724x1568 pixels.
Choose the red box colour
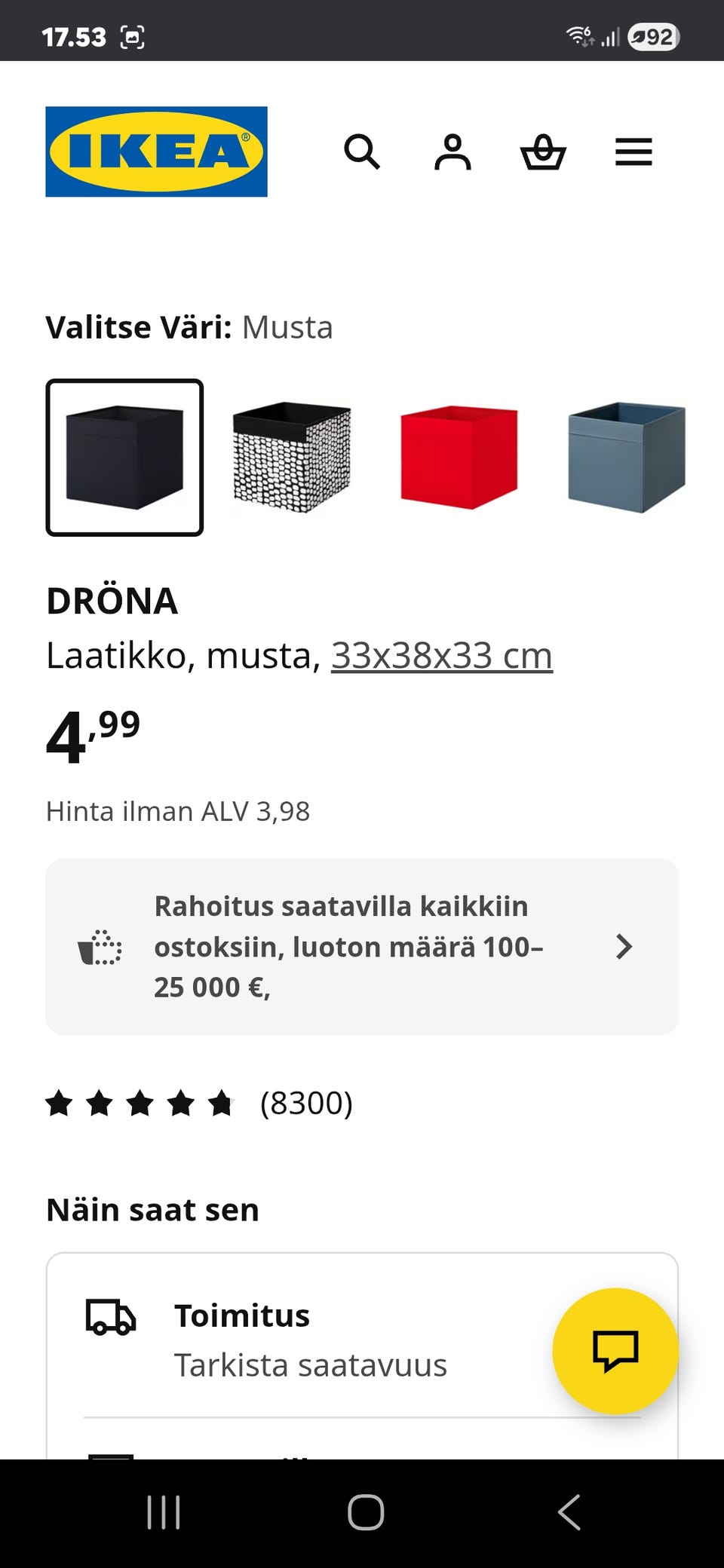pos(459,458)
